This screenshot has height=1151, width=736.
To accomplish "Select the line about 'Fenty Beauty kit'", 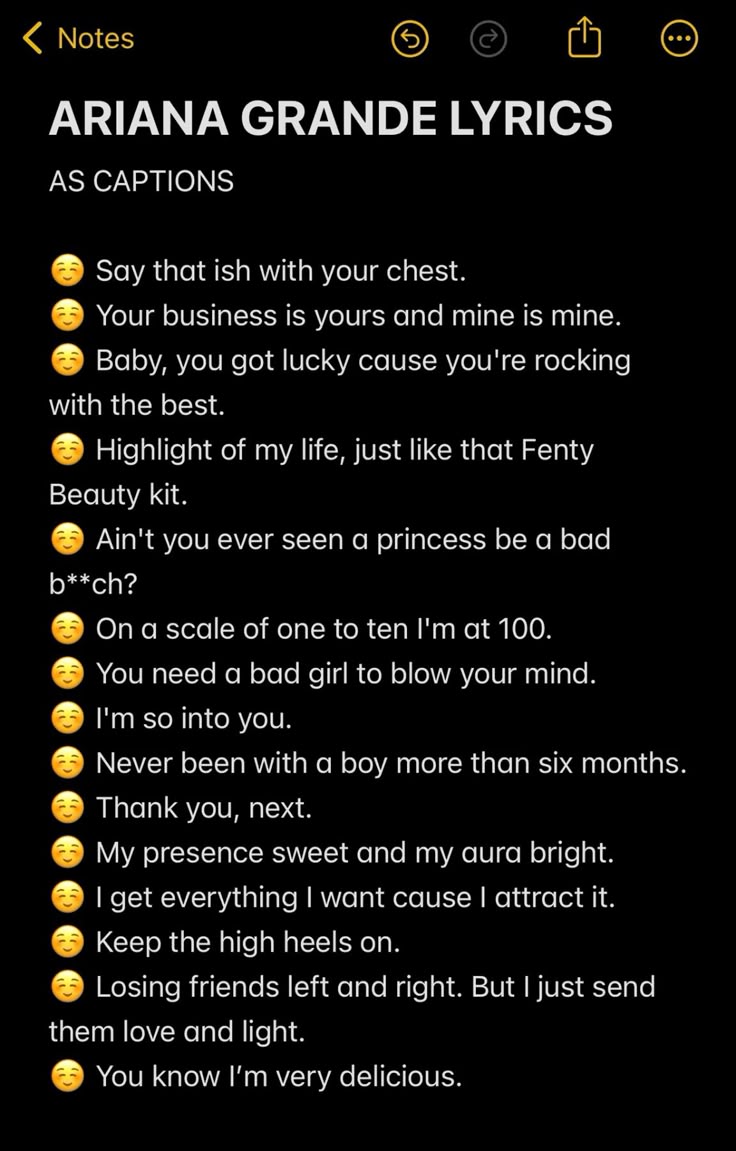I will pos(344,450).
